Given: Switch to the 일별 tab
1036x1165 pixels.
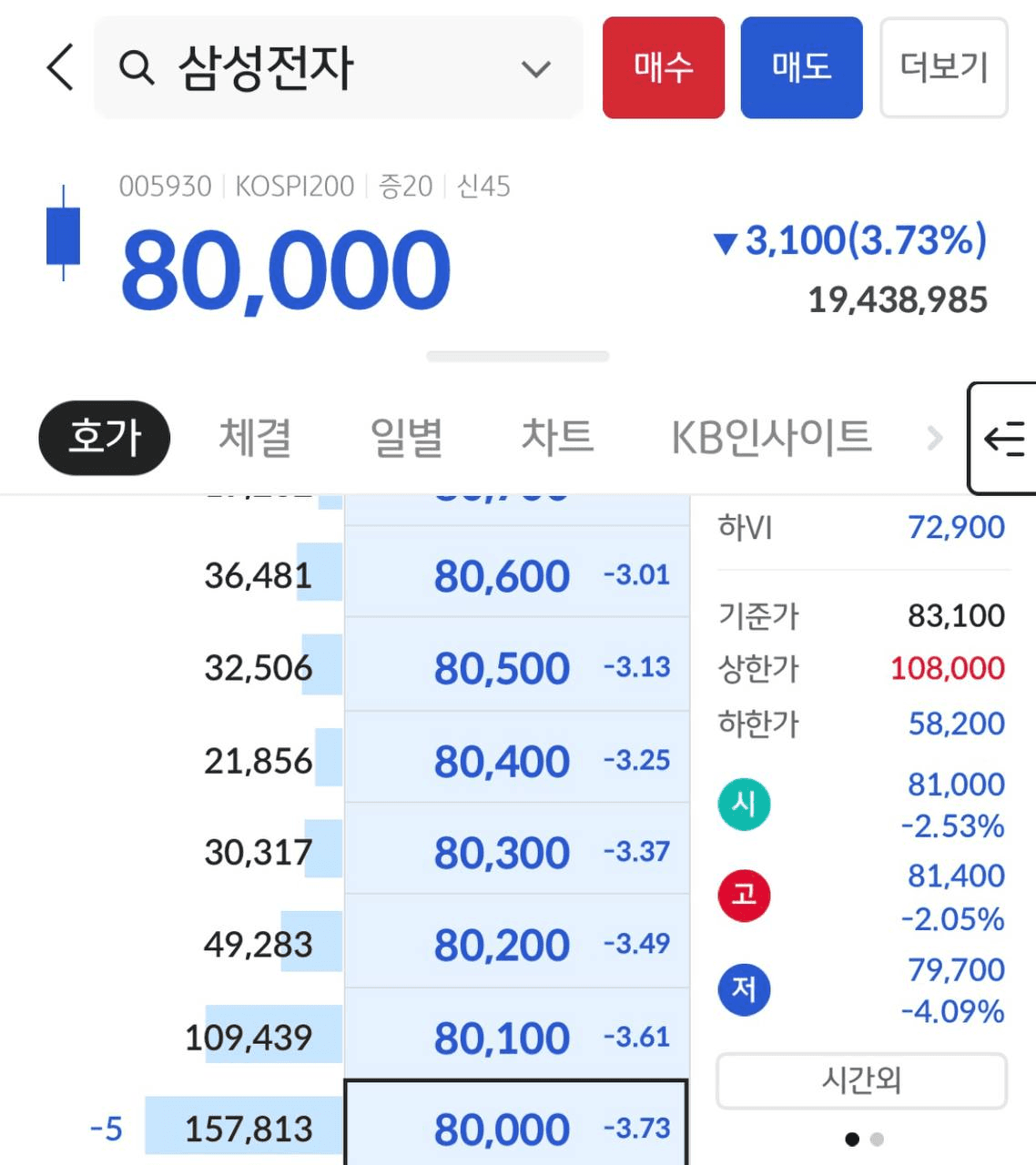Looking at the screenshot, I should click(406, 438).
